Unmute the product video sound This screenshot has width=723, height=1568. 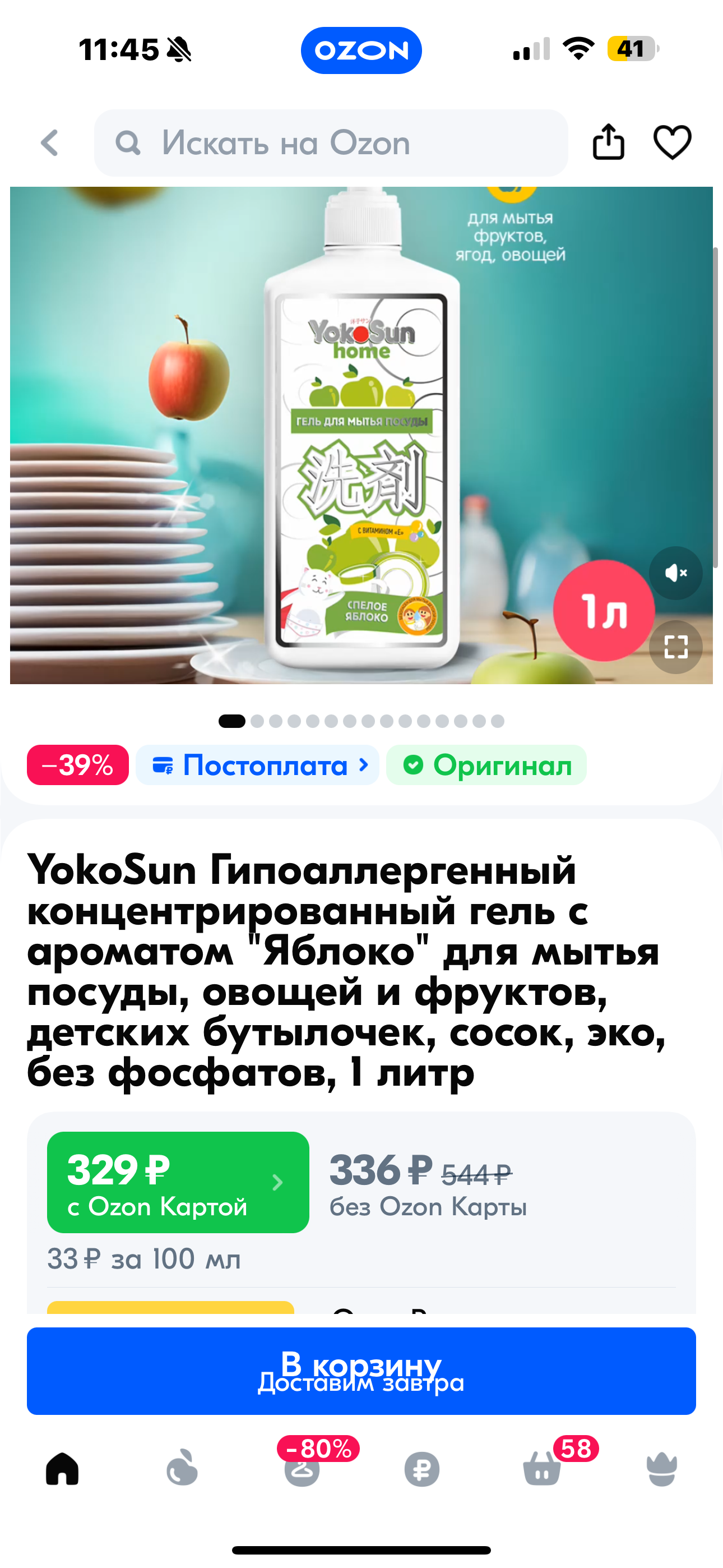675,573
